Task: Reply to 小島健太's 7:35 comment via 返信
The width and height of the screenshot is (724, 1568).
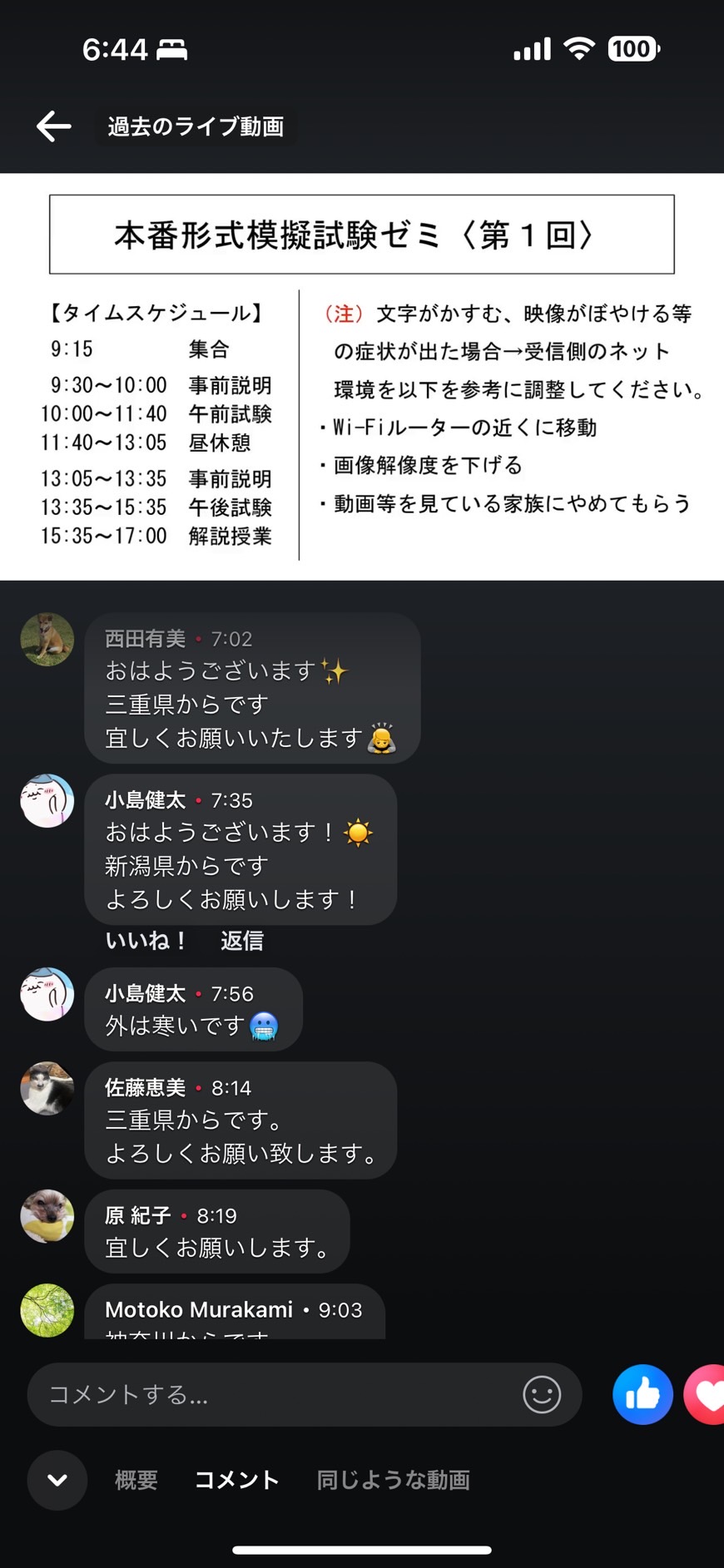Action: tap(242, 941)
